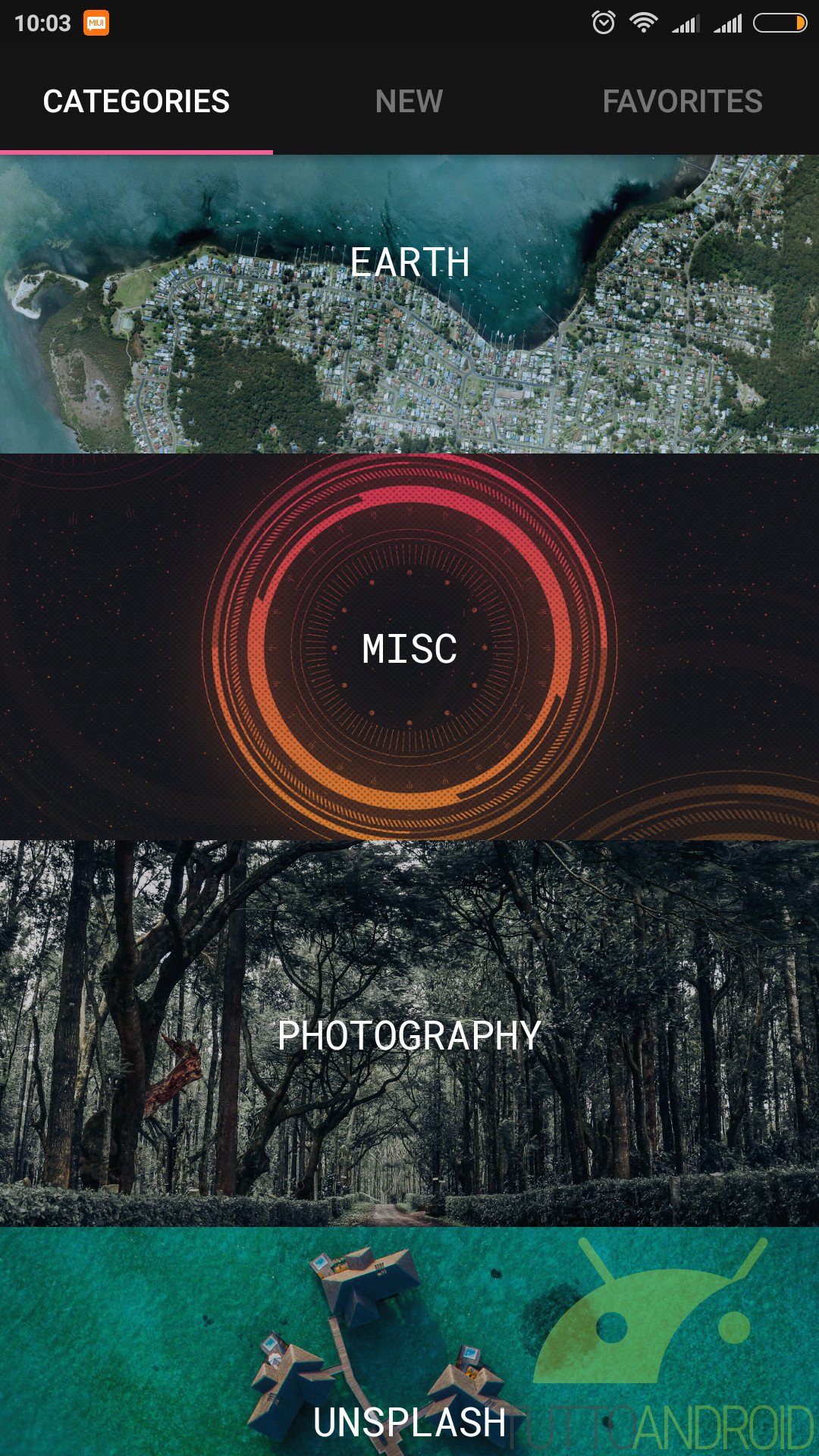Image resolution: width=819 pixels, height=1456 pixels.
Task: Open the EARTH wallpaper category
Action: tap(409, 304)
